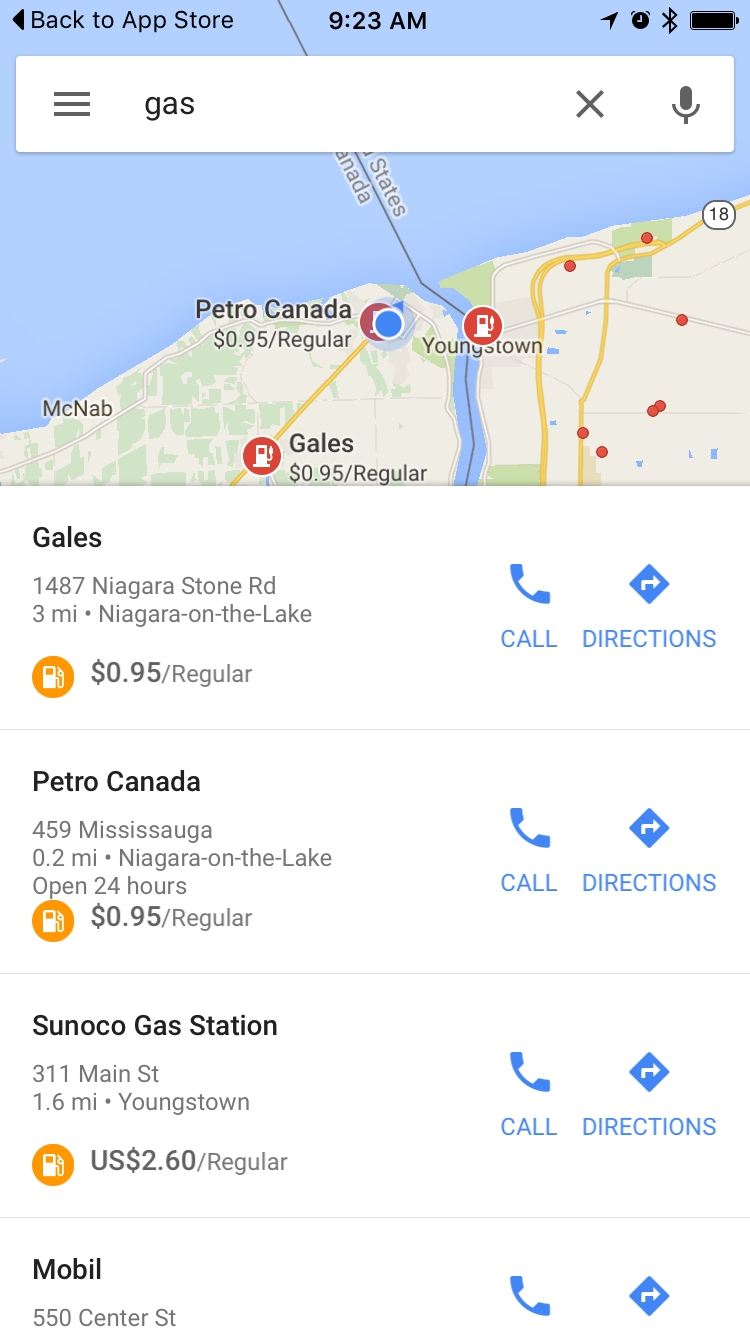Image resolution: width=750 pixels, height=1334 pixels.
Task: Get directions to Gales
Action: (649, 606)
